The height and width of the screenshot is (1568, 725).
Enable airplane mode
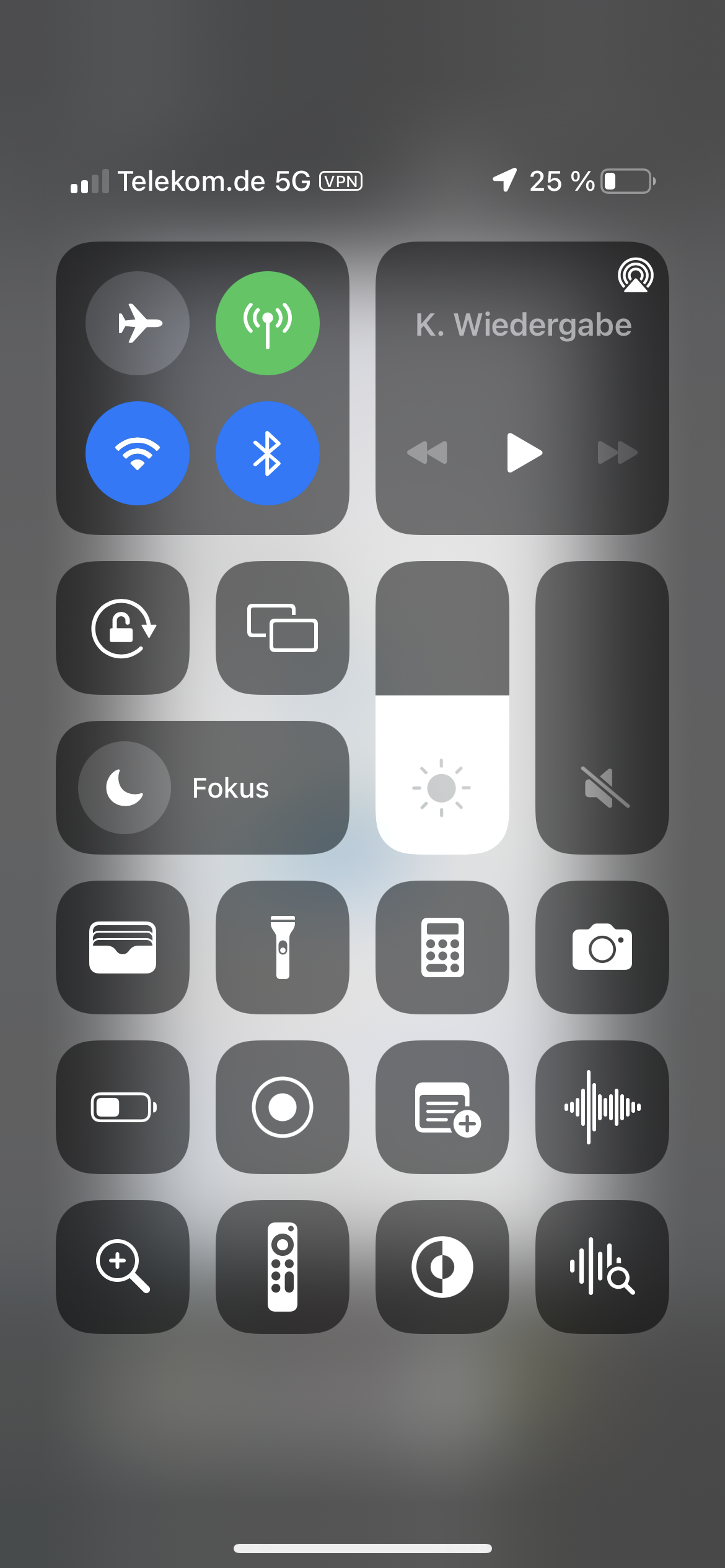click(x=138, y=323)
